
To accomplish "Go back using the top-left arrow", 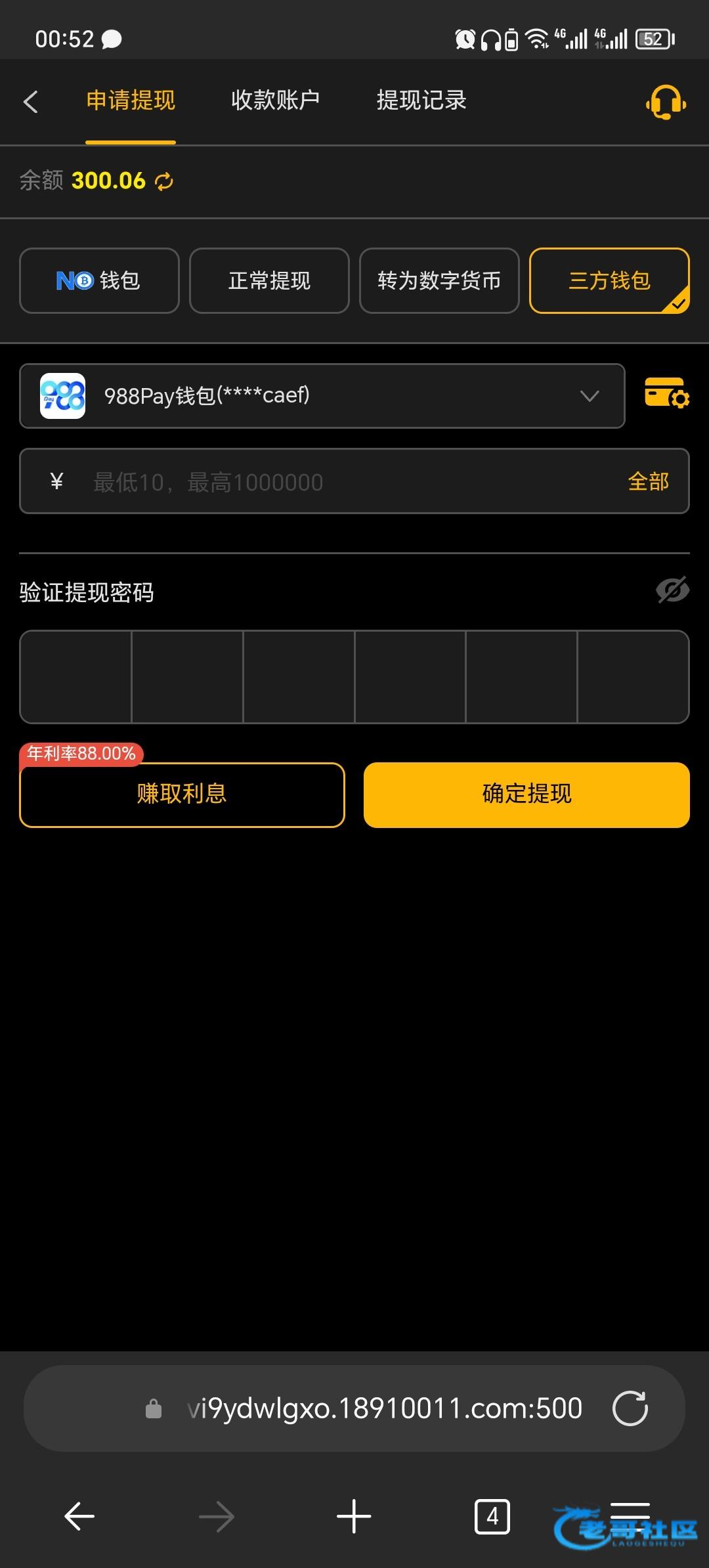I will (x=31, y=102).
